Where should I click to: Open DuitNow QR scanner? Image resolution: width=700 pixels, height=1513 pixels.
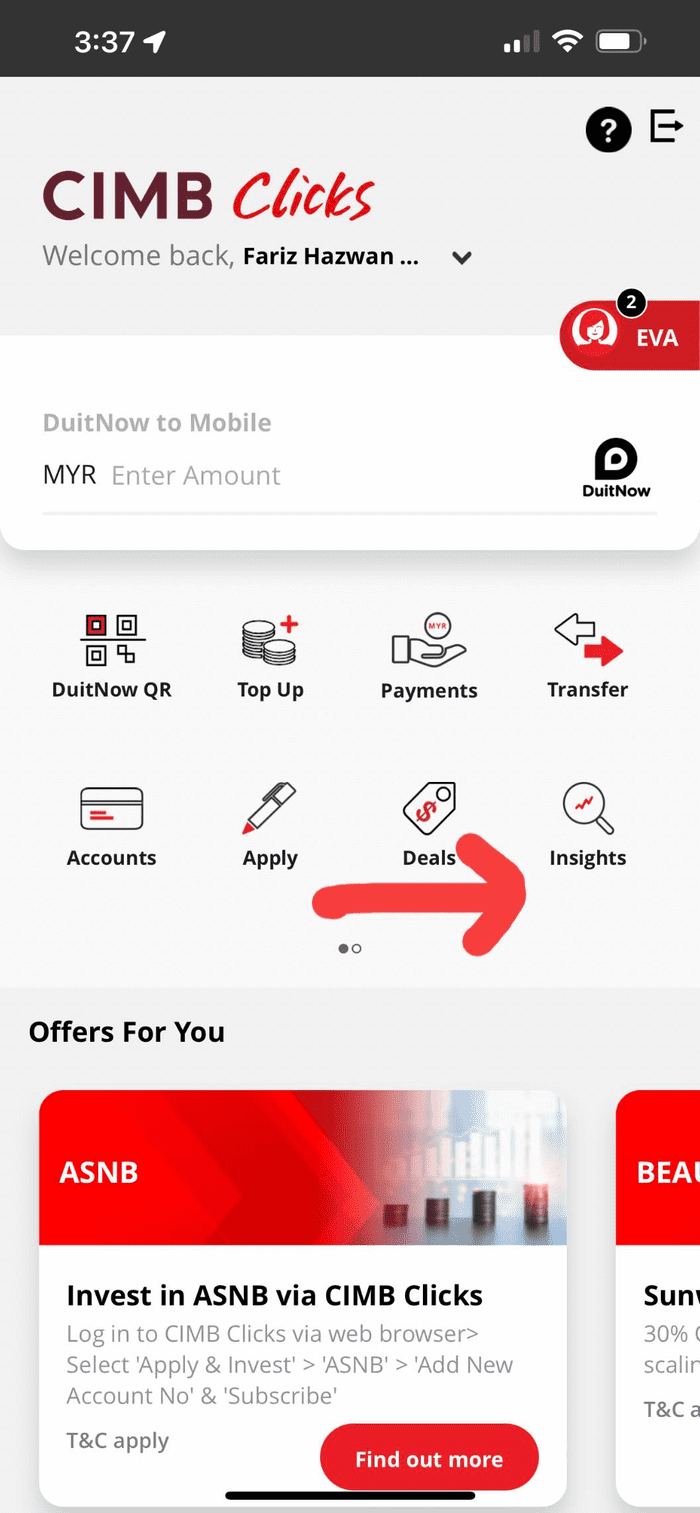click(112, 657)
